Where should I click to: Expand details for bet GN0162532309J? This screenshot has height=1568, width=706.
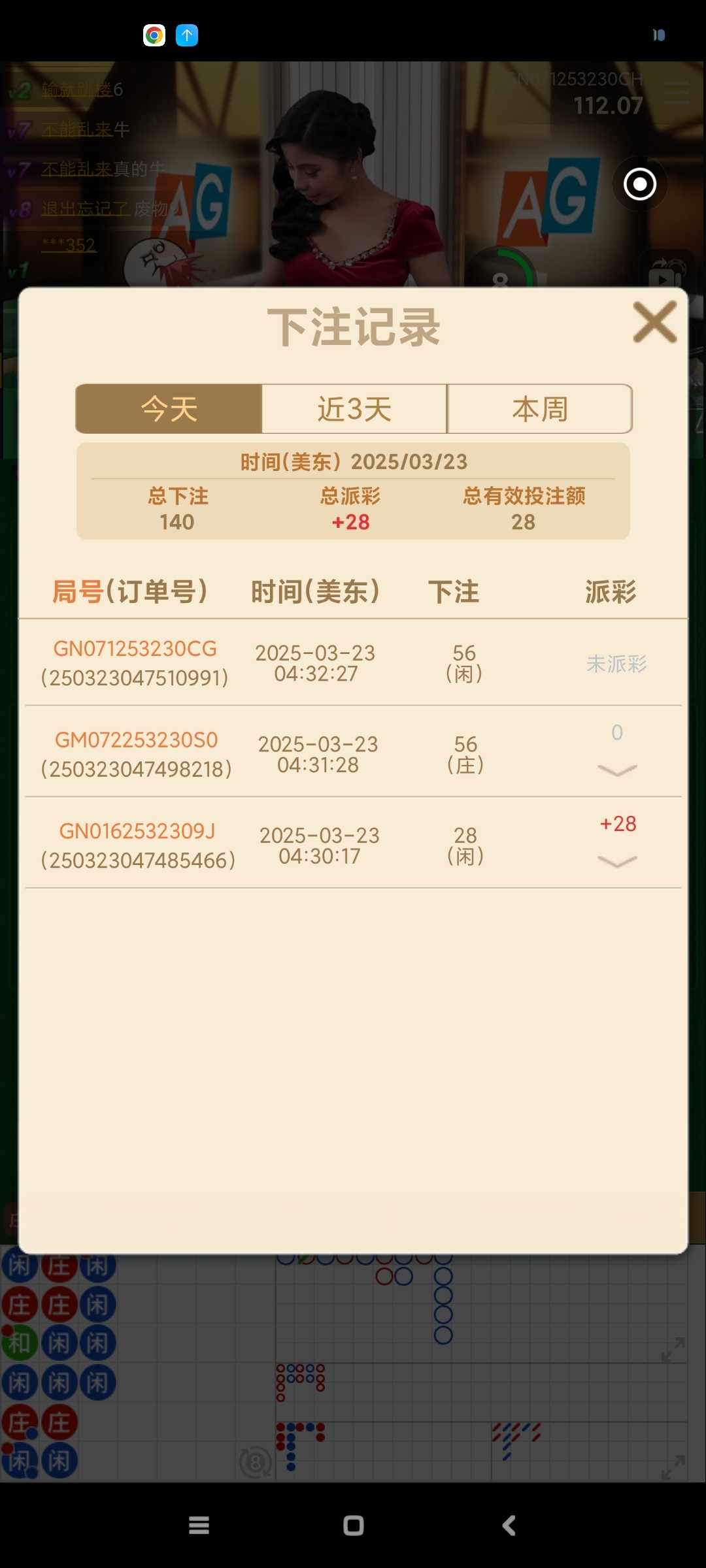pos(617,862)
